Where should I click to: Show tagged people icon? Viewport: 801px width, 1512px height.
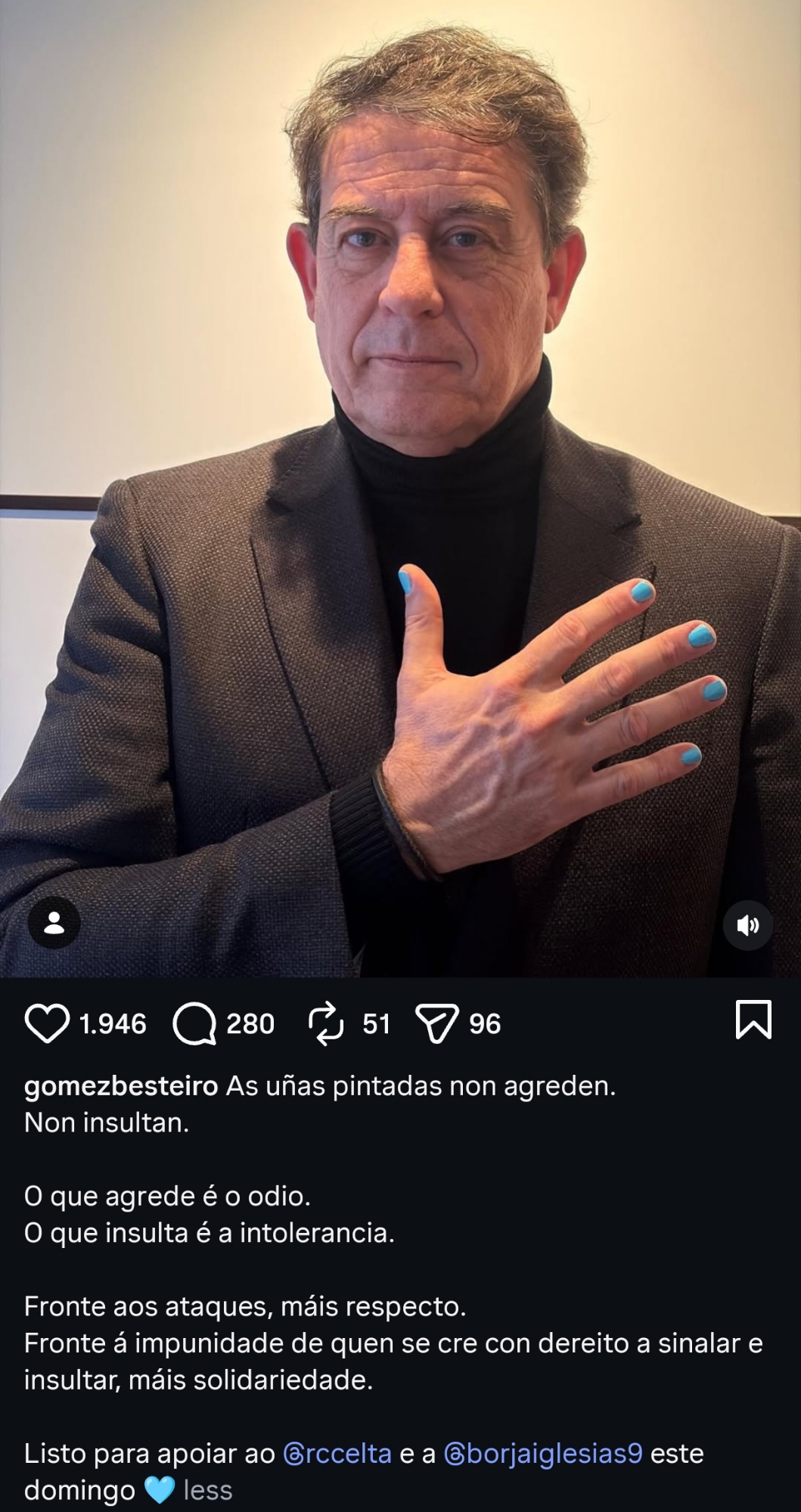[x=54, y=923]
